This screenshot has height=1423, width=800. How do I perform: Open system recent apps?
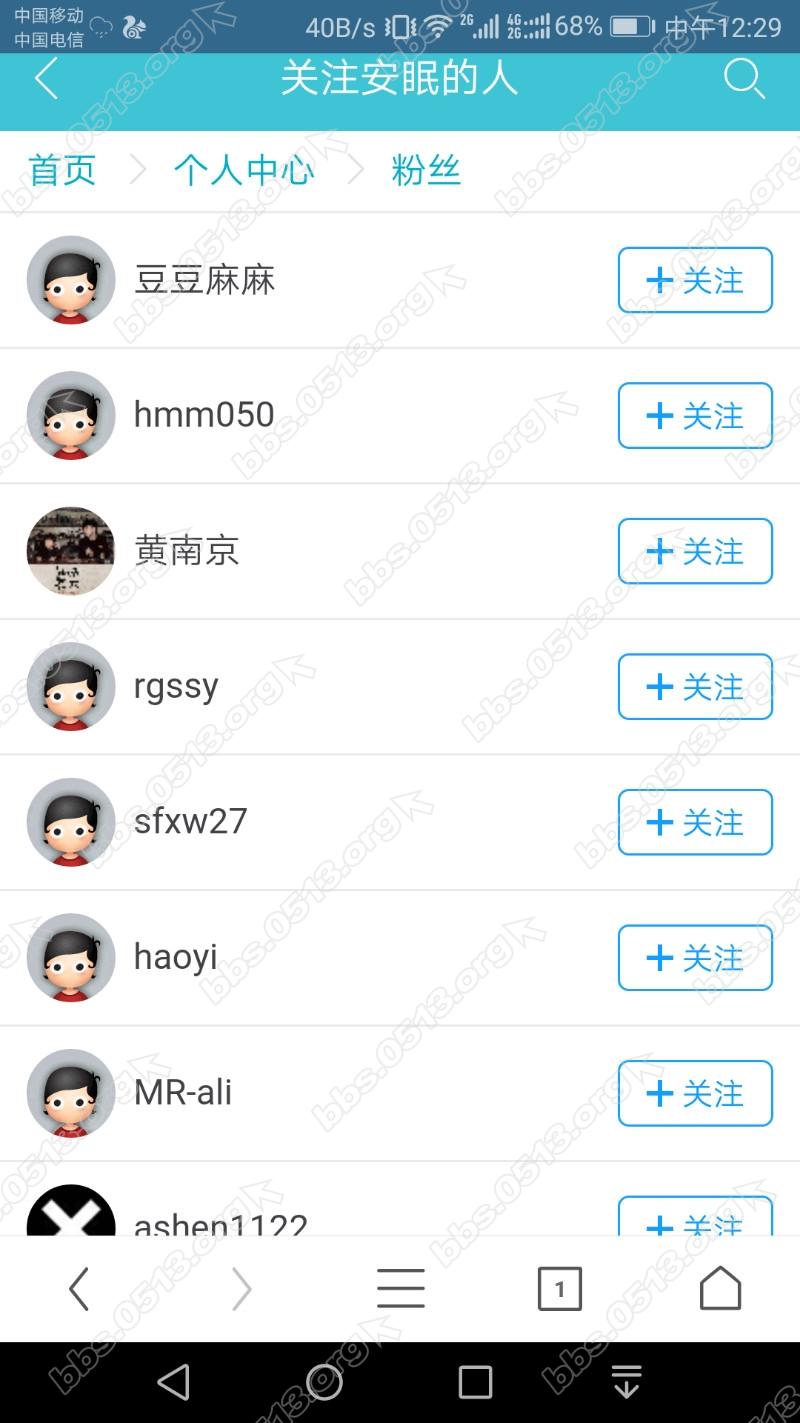click(x=475, y=1382)
